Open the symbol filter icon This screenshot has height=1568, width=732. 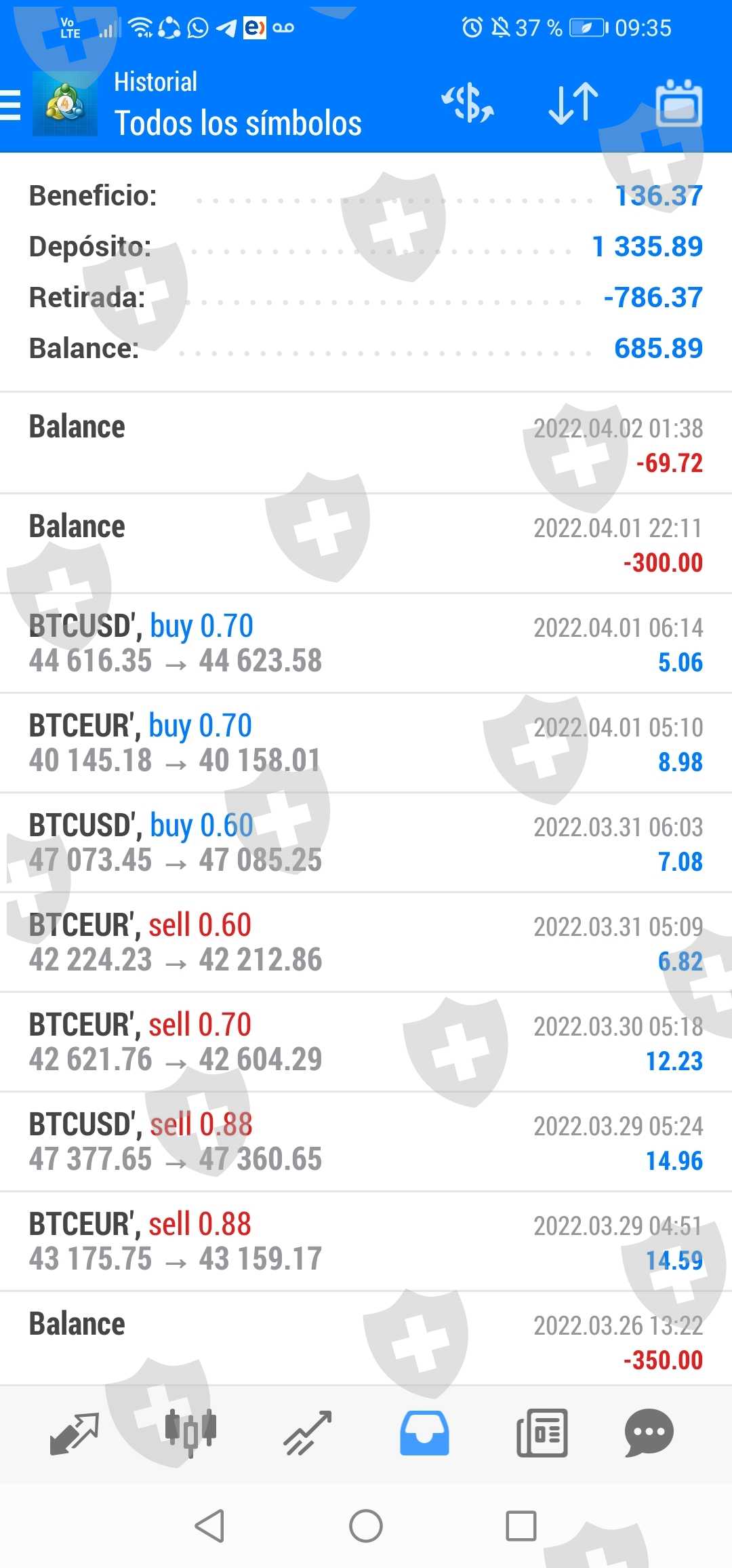click(467, 104)
